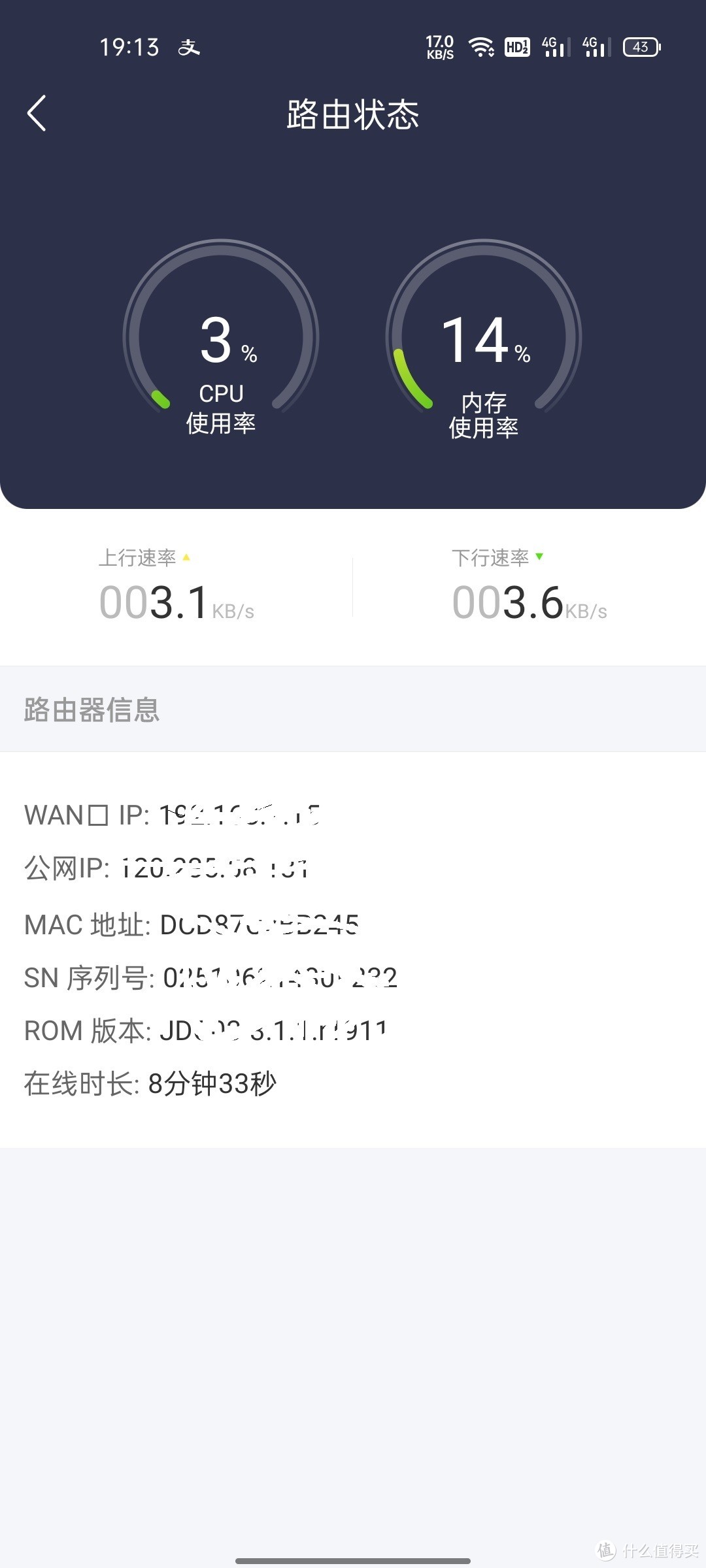Image resolution: width=706 pixels, height=1568 pixels.
Task: Toggle the green download rate arrow
Action: pyautogui.click(x=540, y=557)
